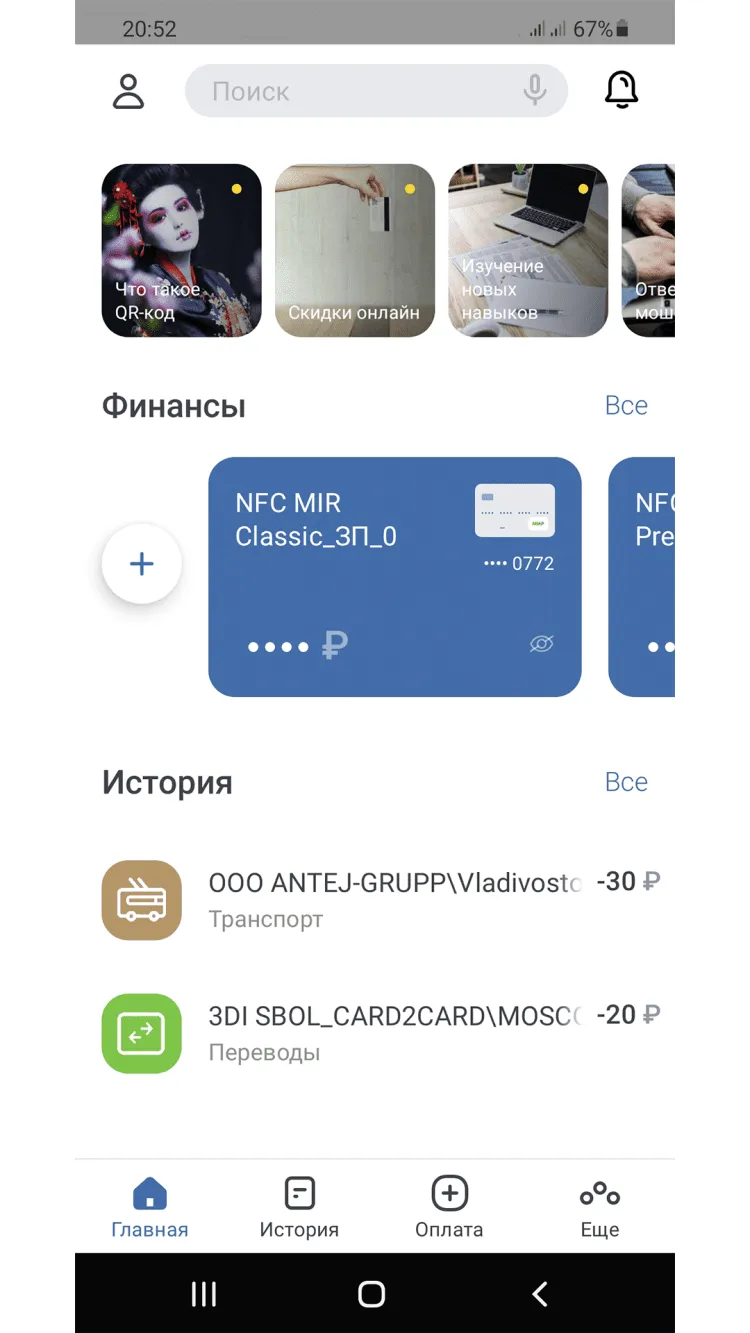Open the notifications bell
This screenshot has width=750, height=1333.
coord(621,91)
